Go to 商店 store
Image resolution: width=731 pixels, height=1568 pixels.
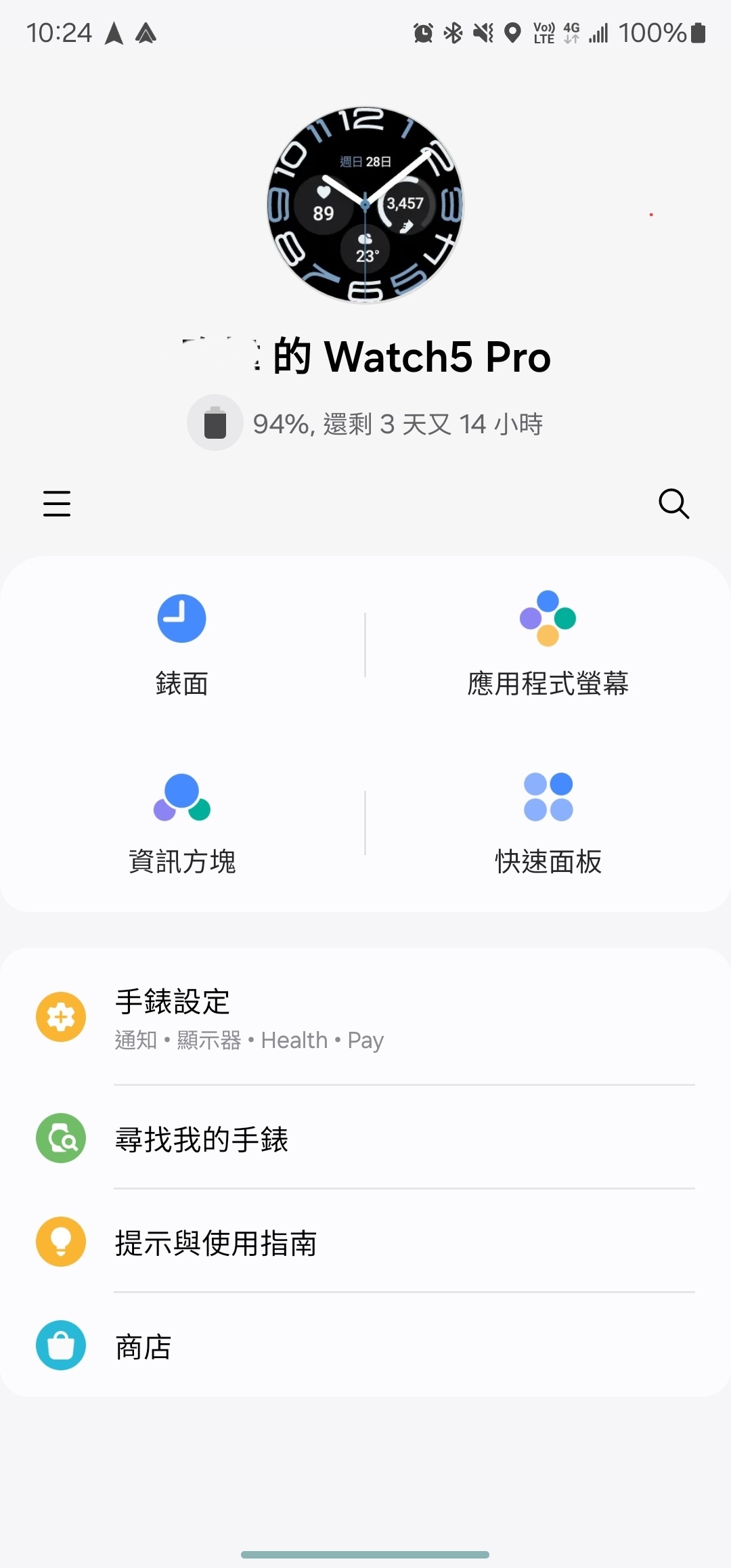(365, 1346)
